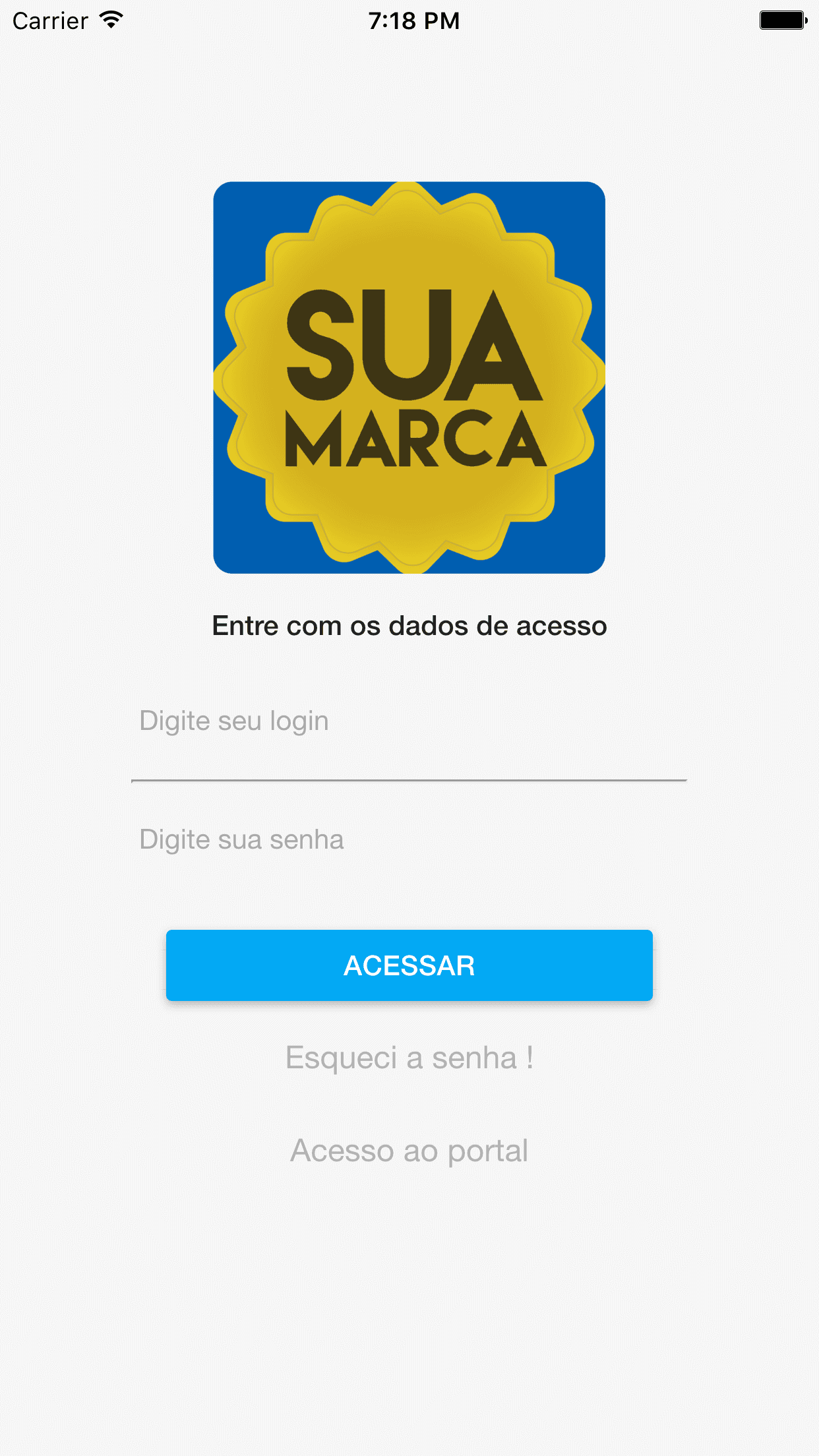Screen dimensions: 819x1456
Task: Tap the ACESSAR button
Action: [409, 965]
